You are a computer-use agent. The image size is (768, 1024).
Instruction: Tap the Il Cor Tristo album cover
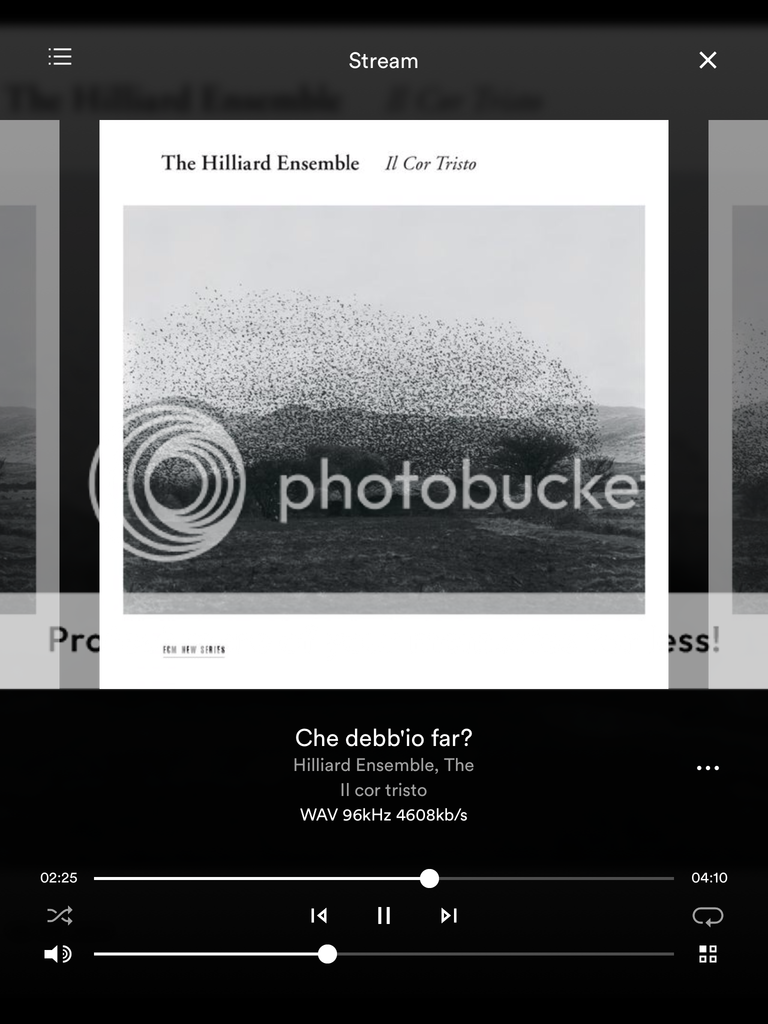[384, 404]
